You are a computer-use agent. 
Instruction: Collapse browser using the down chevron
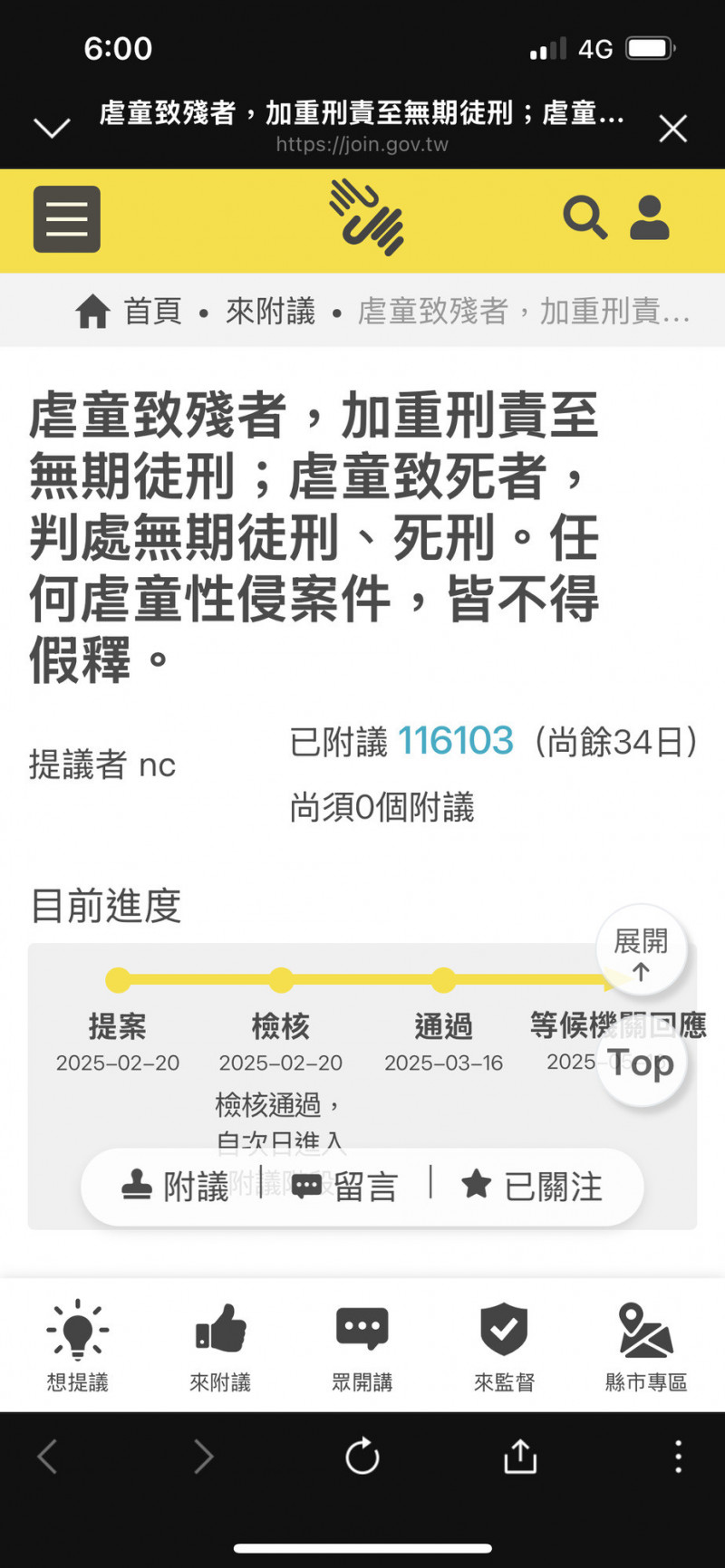point(52,128)
